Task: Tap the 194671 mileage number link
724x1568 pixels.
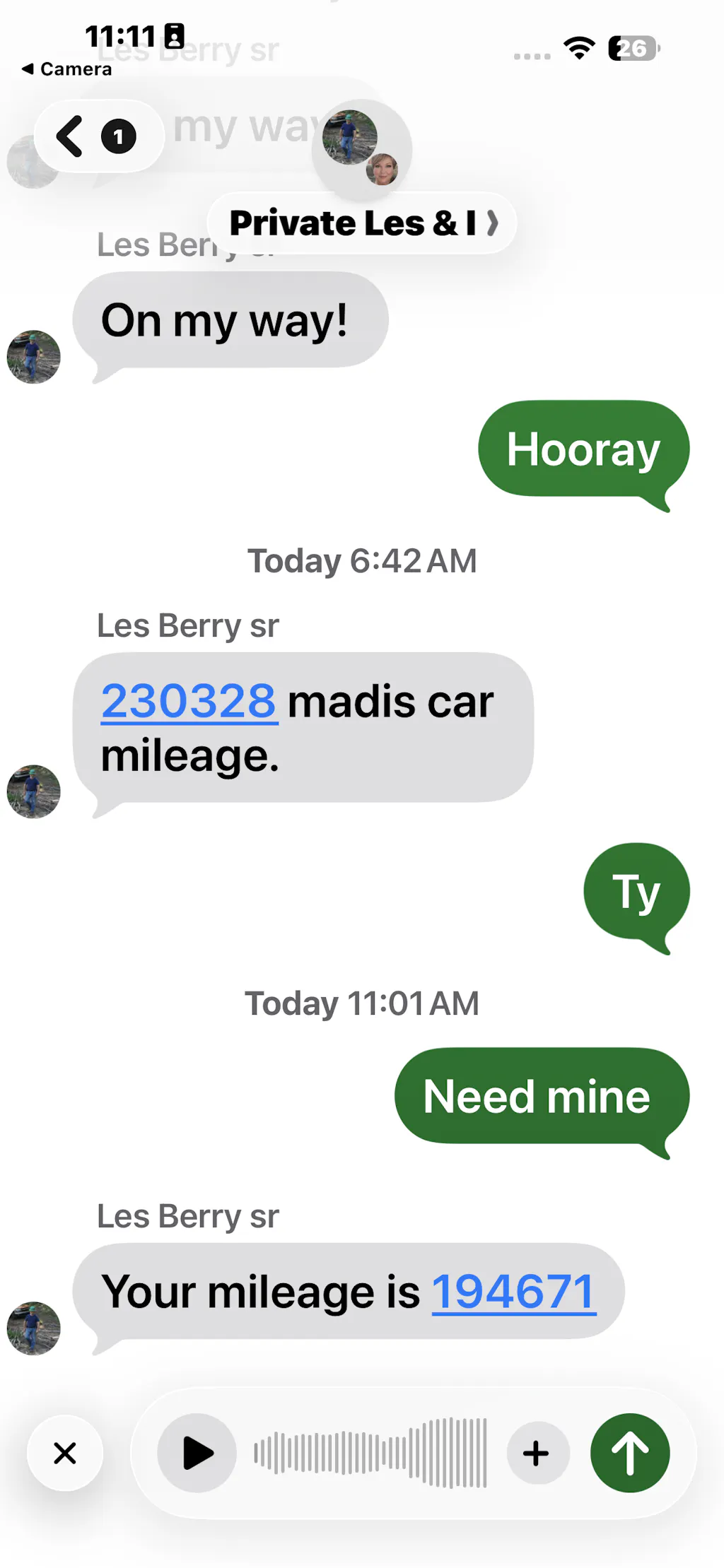Action: [x=513, y=1292]
